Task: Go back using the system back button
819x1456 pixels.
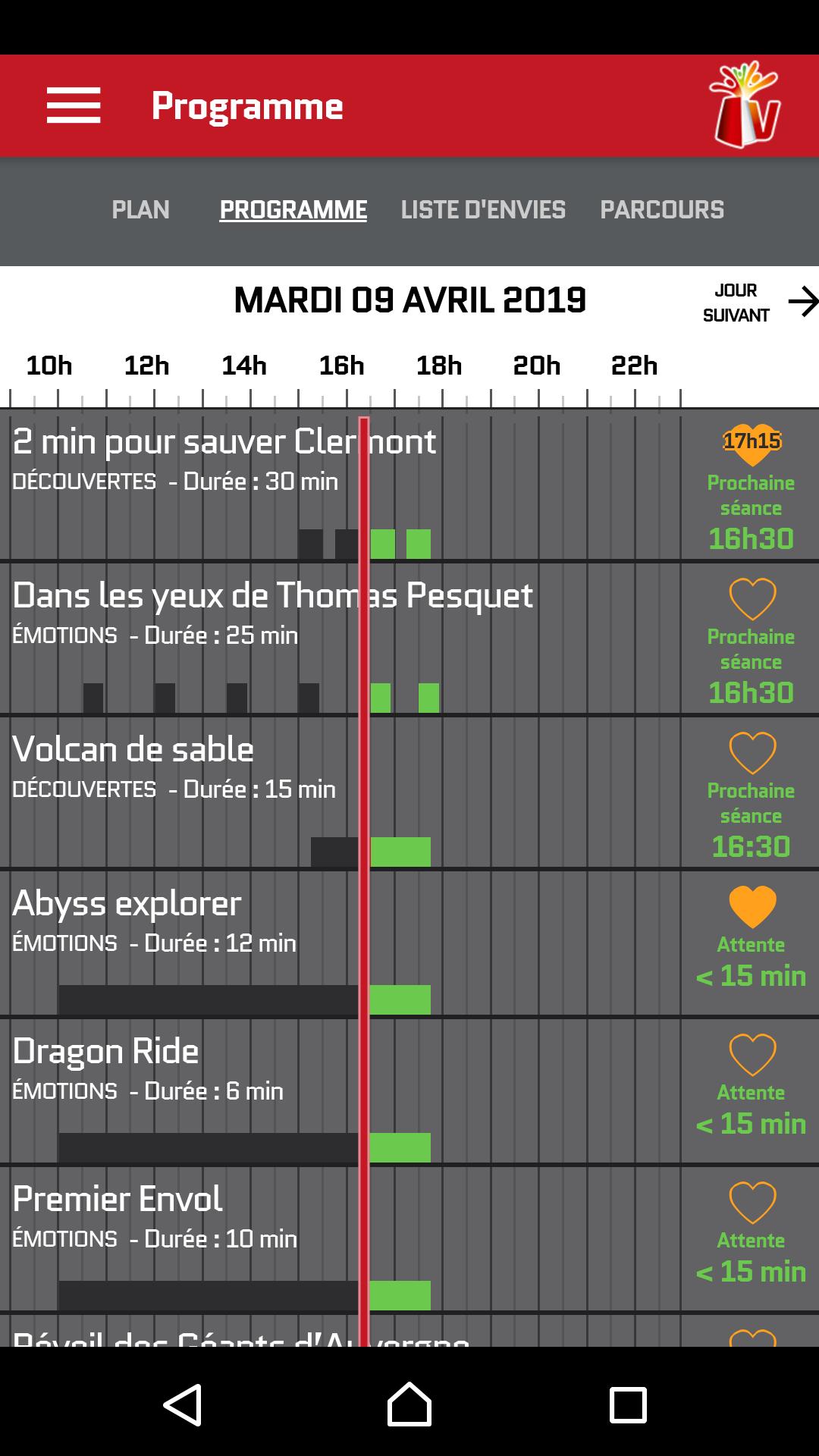Action: [x=183, y=1404]
